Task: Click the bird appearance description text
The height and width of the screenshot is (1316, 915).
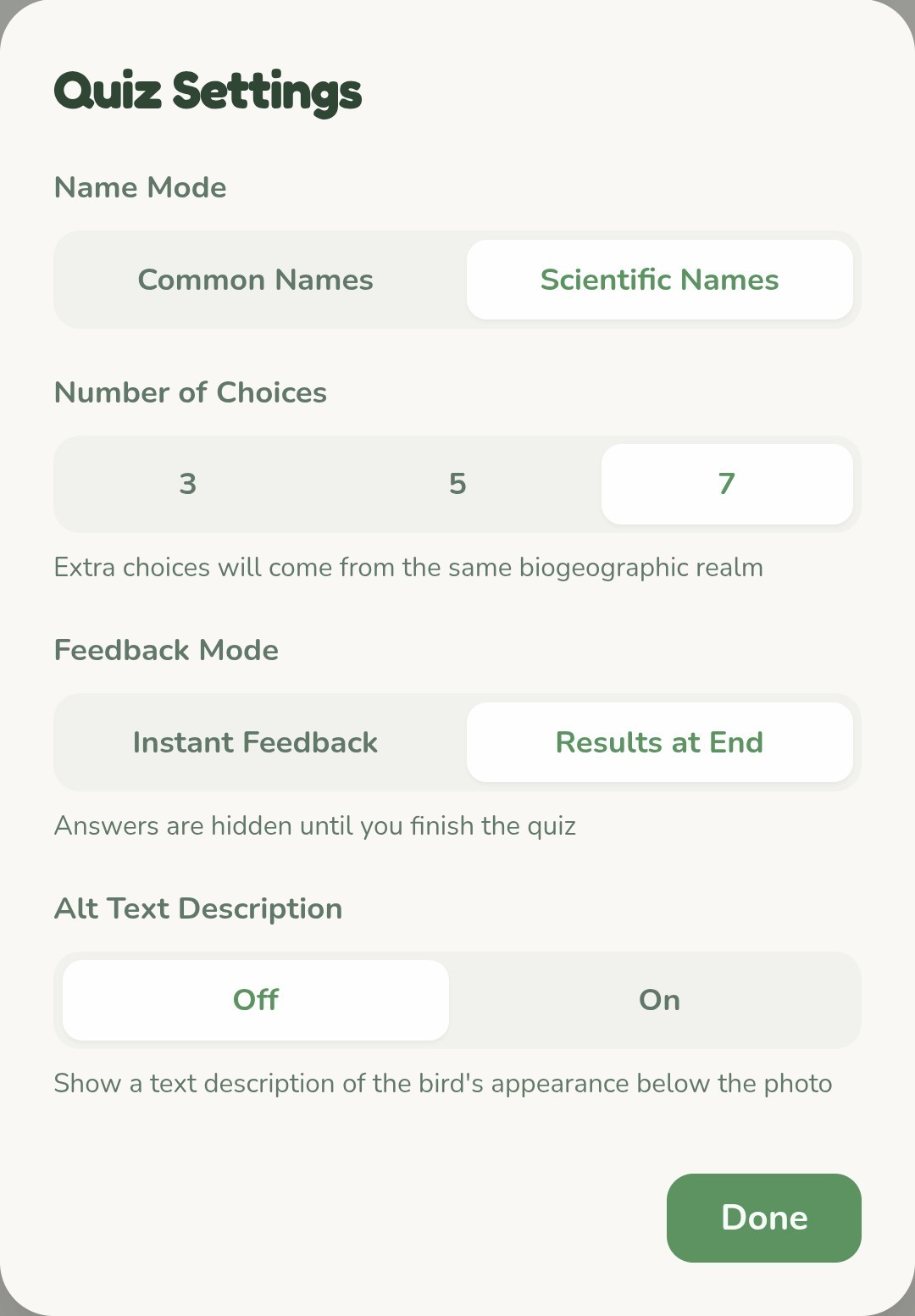Action: [443, 1083]
